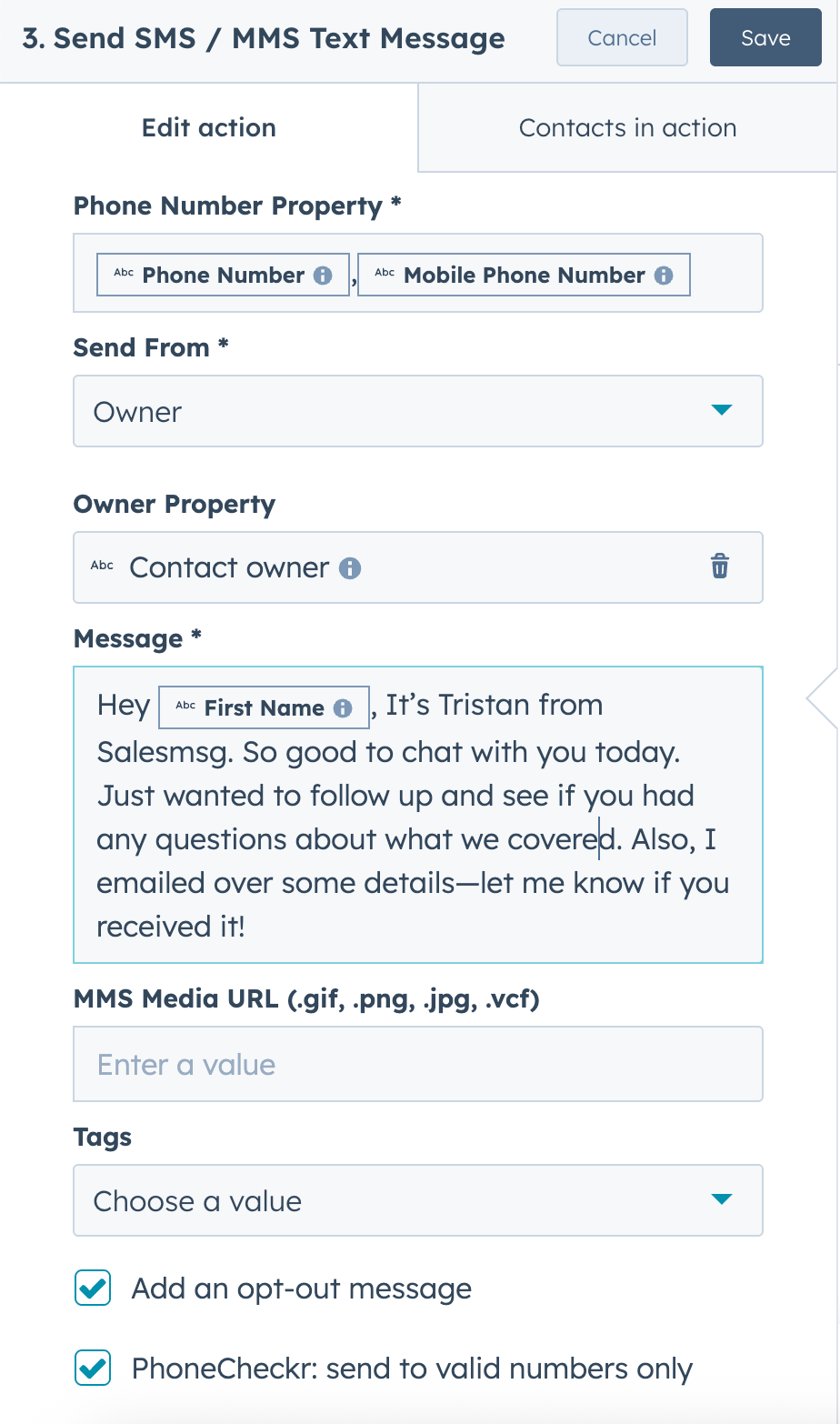Expand the Tags dropdown

[x=418, y=1200]
